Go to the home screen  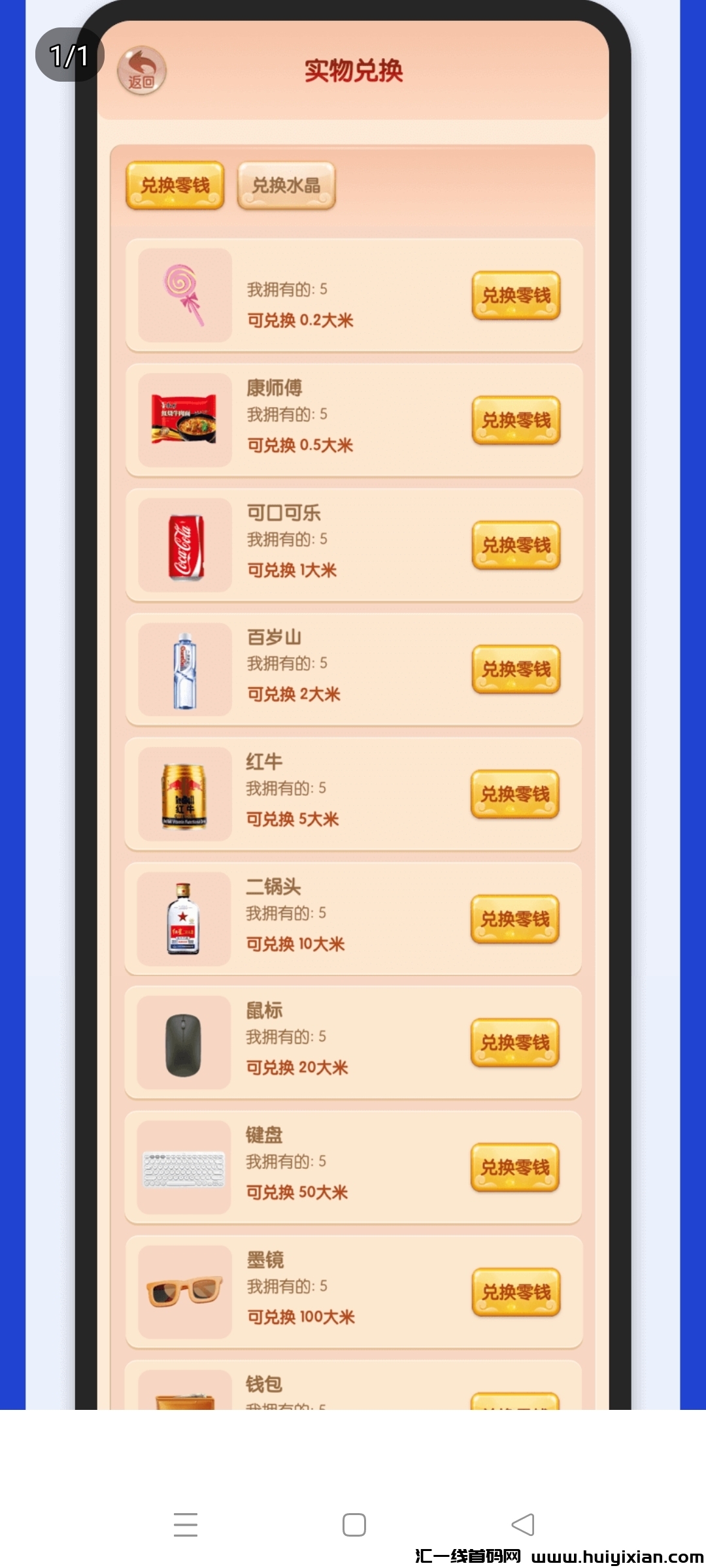pos(354,1525)
